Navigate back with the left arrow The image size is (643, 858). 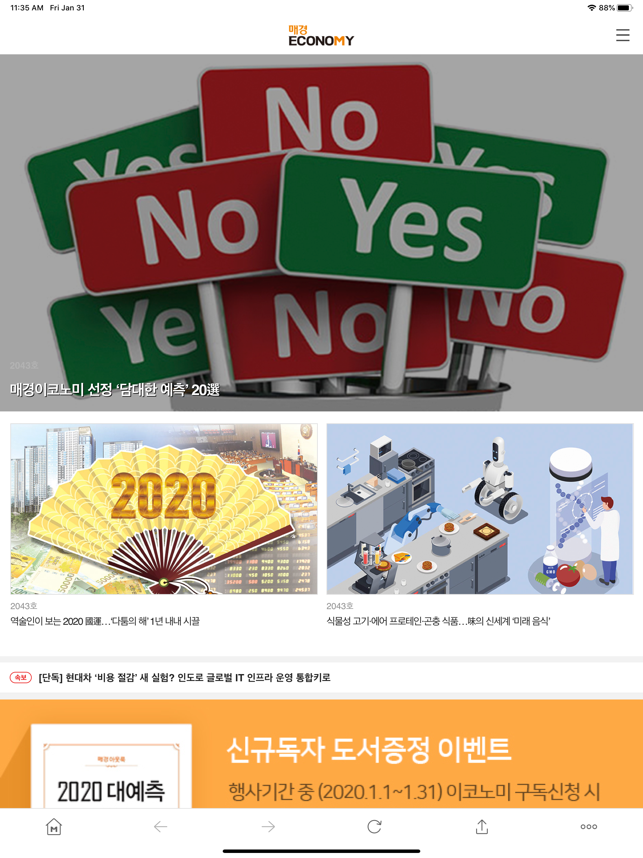(x=161, y=827)
